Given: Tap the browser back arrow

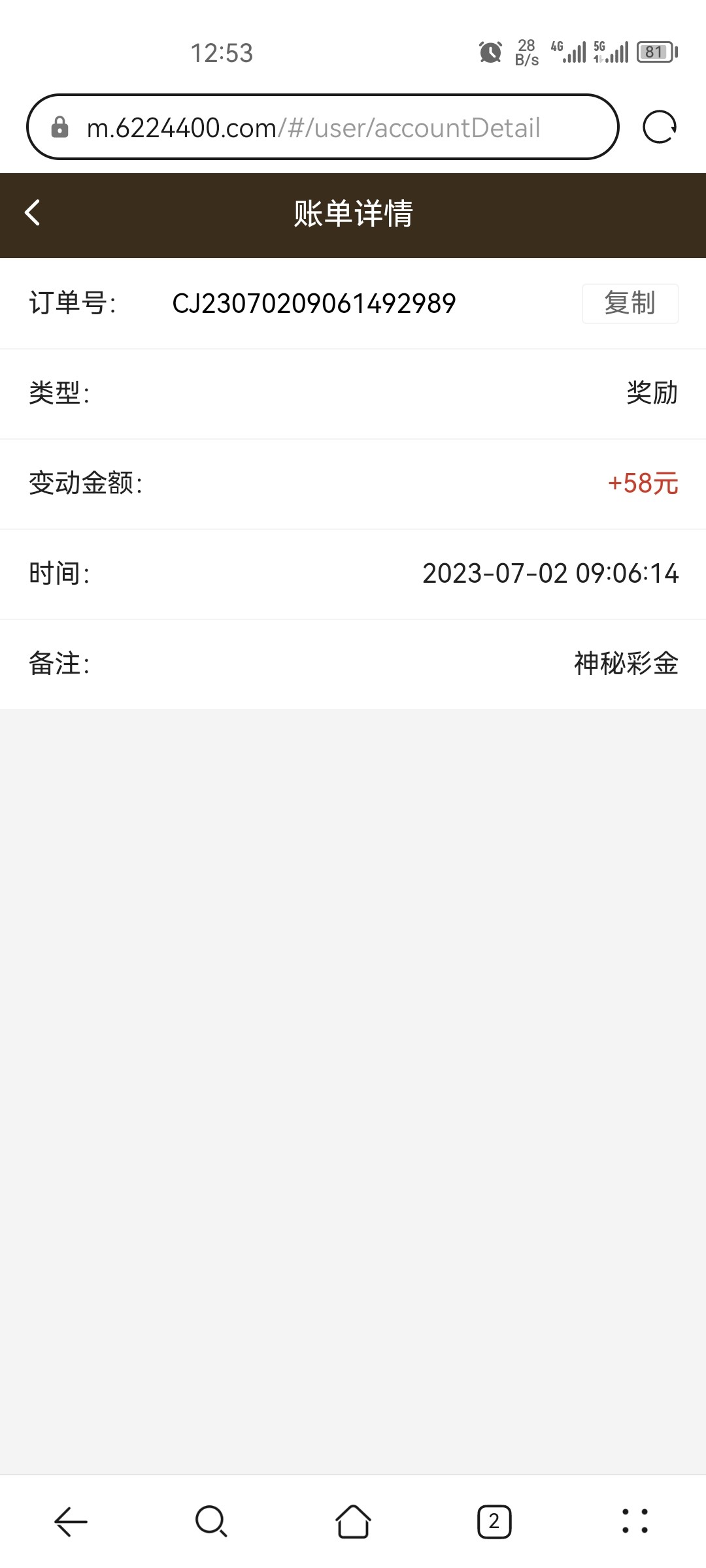Looking at the screenshot, I should (x=71, y=1522).
